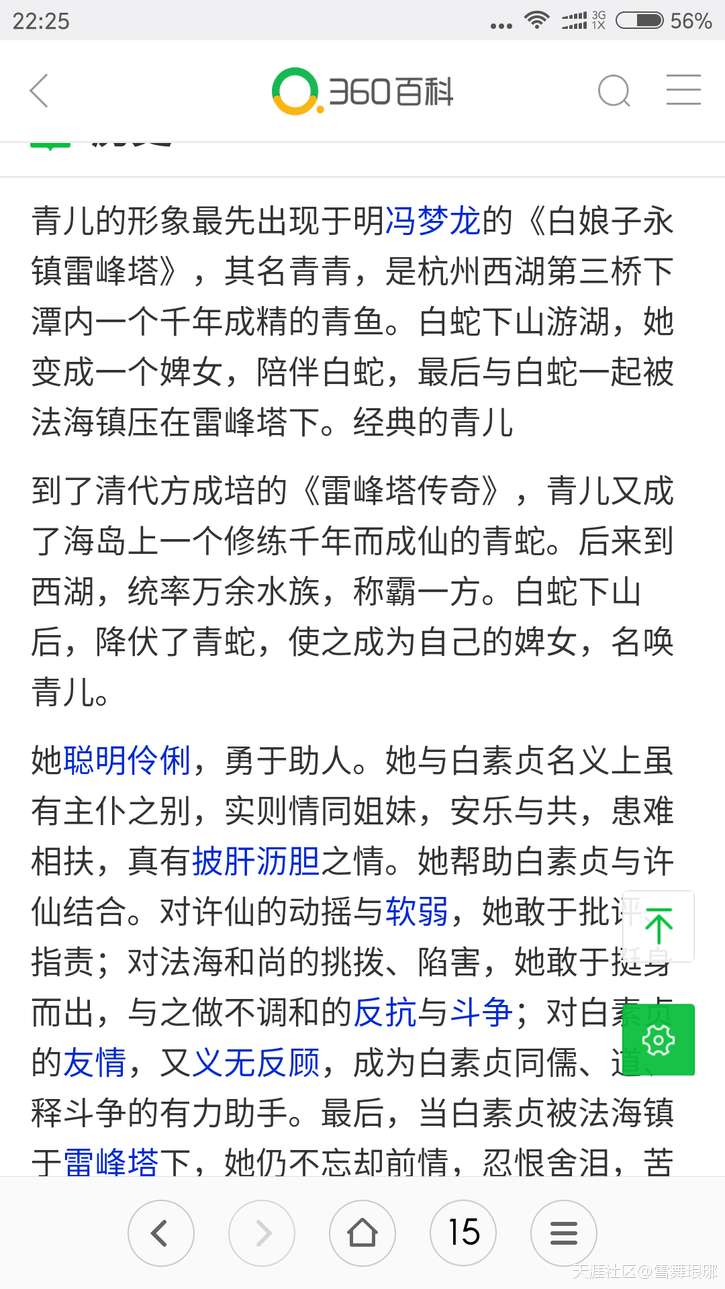Open the 冯梦龙 link
725x1289 pixels.
point(433,221)
